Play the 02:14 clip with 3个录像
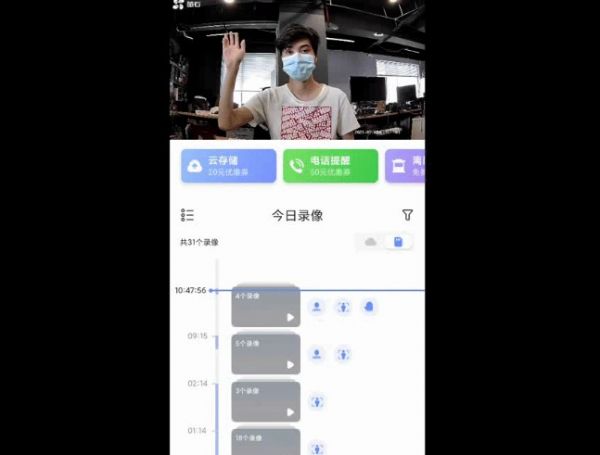600x455 pixels. coord(290,411)
